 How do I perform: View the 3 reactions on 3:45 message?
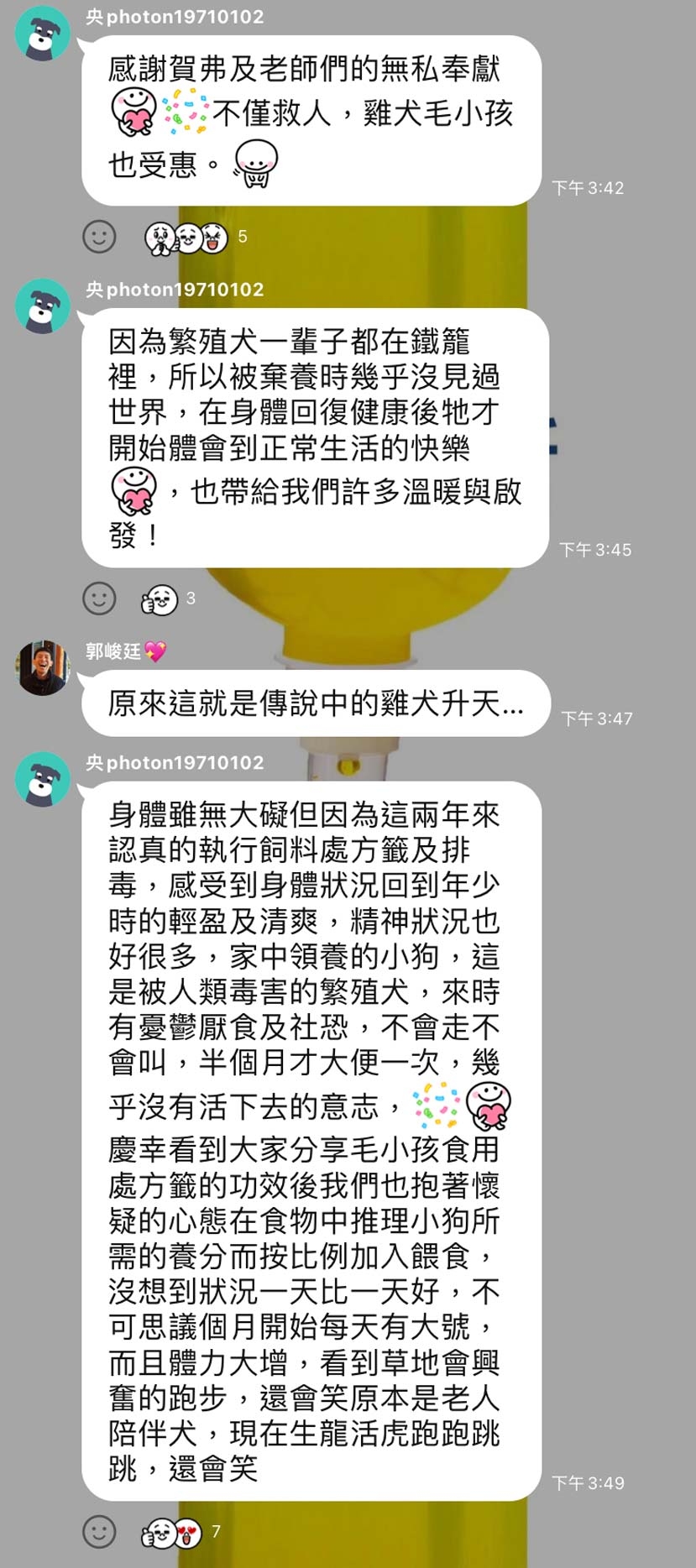(166, 599)
